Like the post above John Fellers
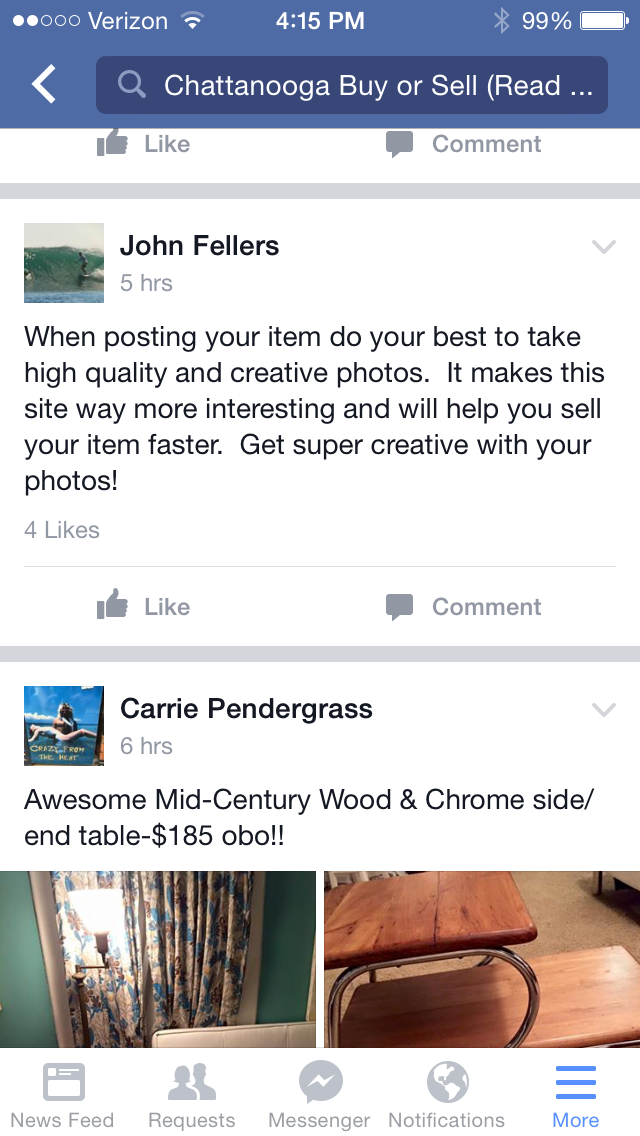 [144, 144]
